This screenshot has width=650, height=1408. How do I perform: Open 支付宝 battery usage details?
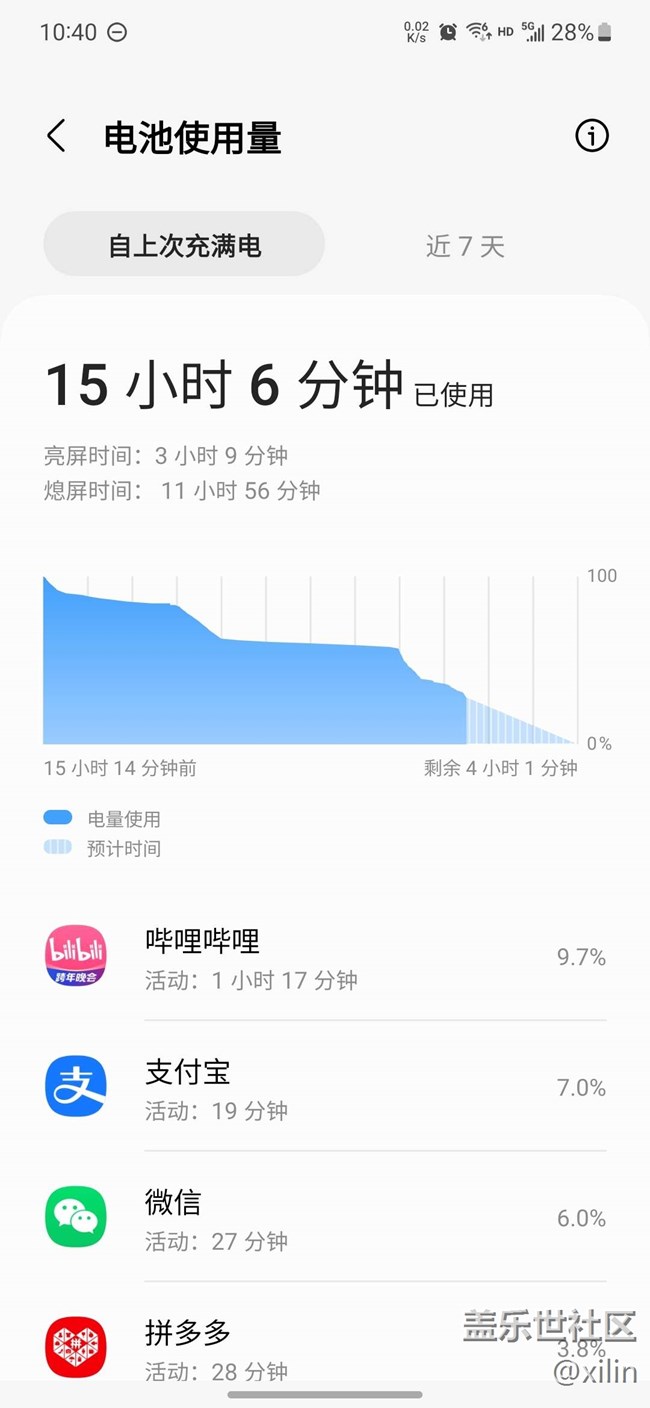[x=325, y=1087]
